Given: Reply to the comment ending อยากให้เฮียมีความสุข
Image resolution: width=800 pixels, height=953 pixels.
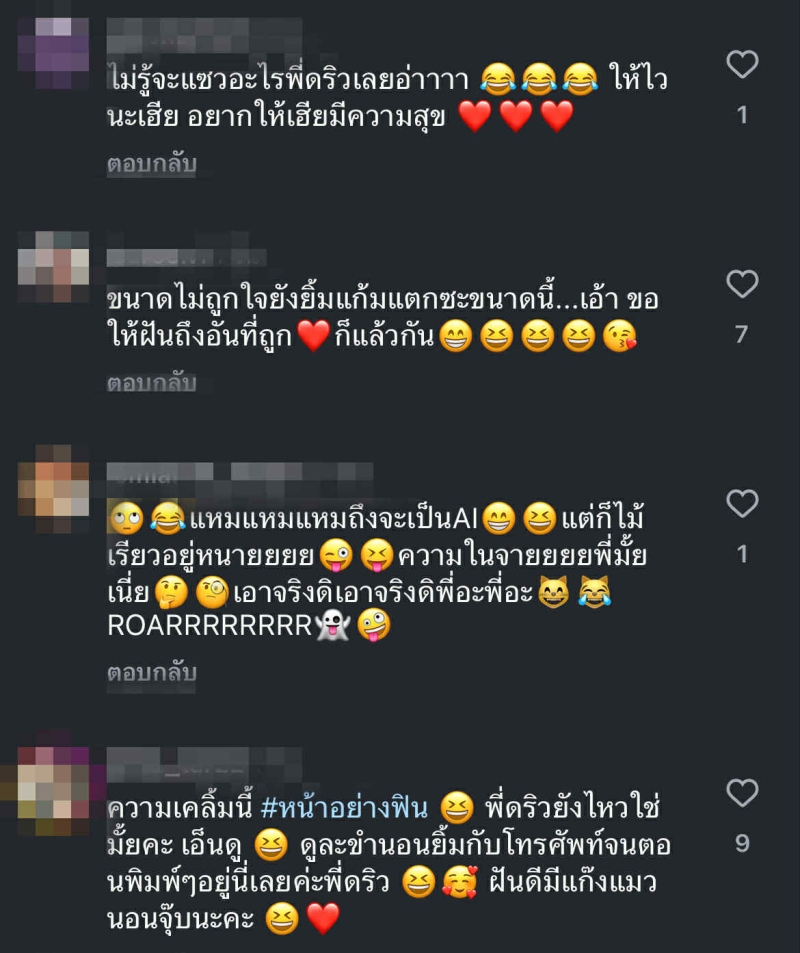Looking at the screenshot, I should (x=152, y=163).
